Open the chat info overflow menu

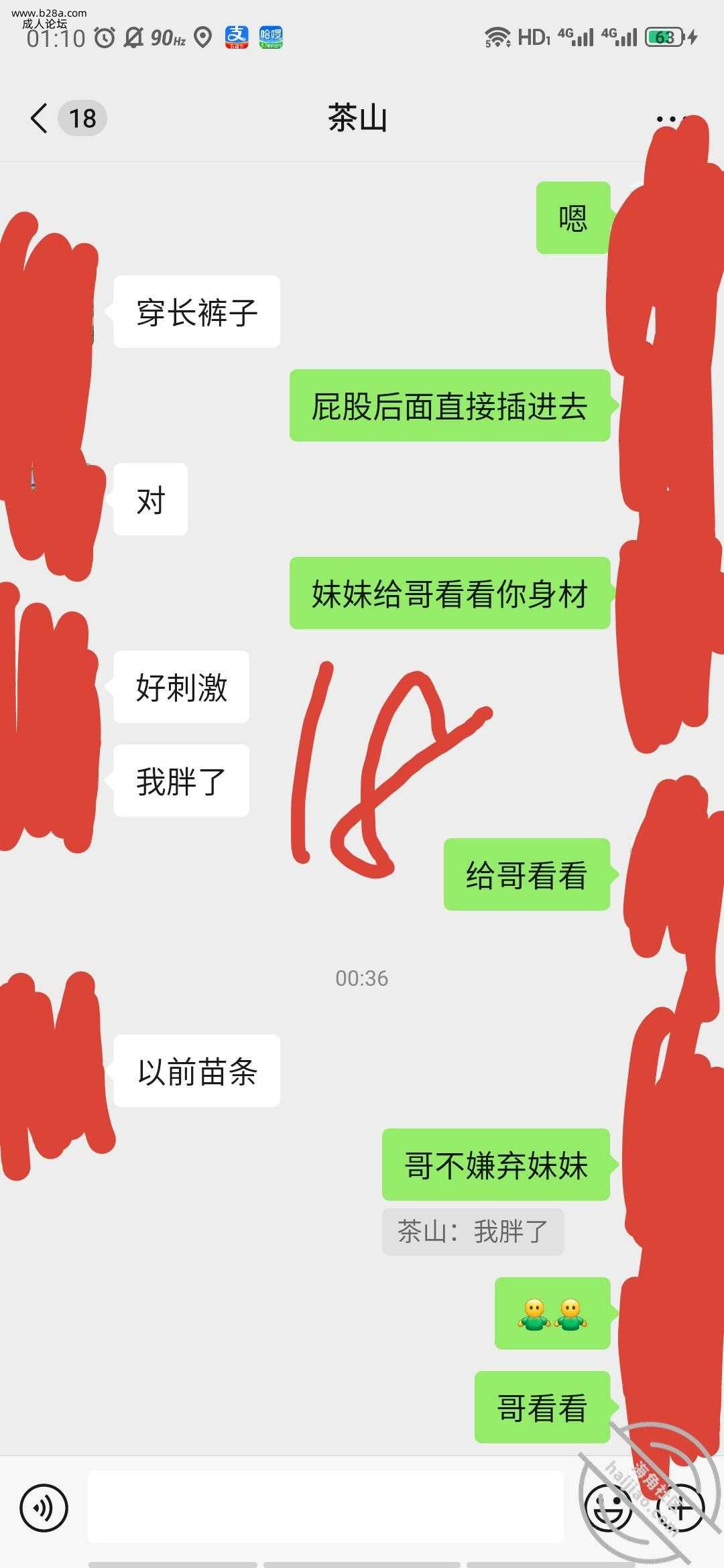tap(670, 119)
